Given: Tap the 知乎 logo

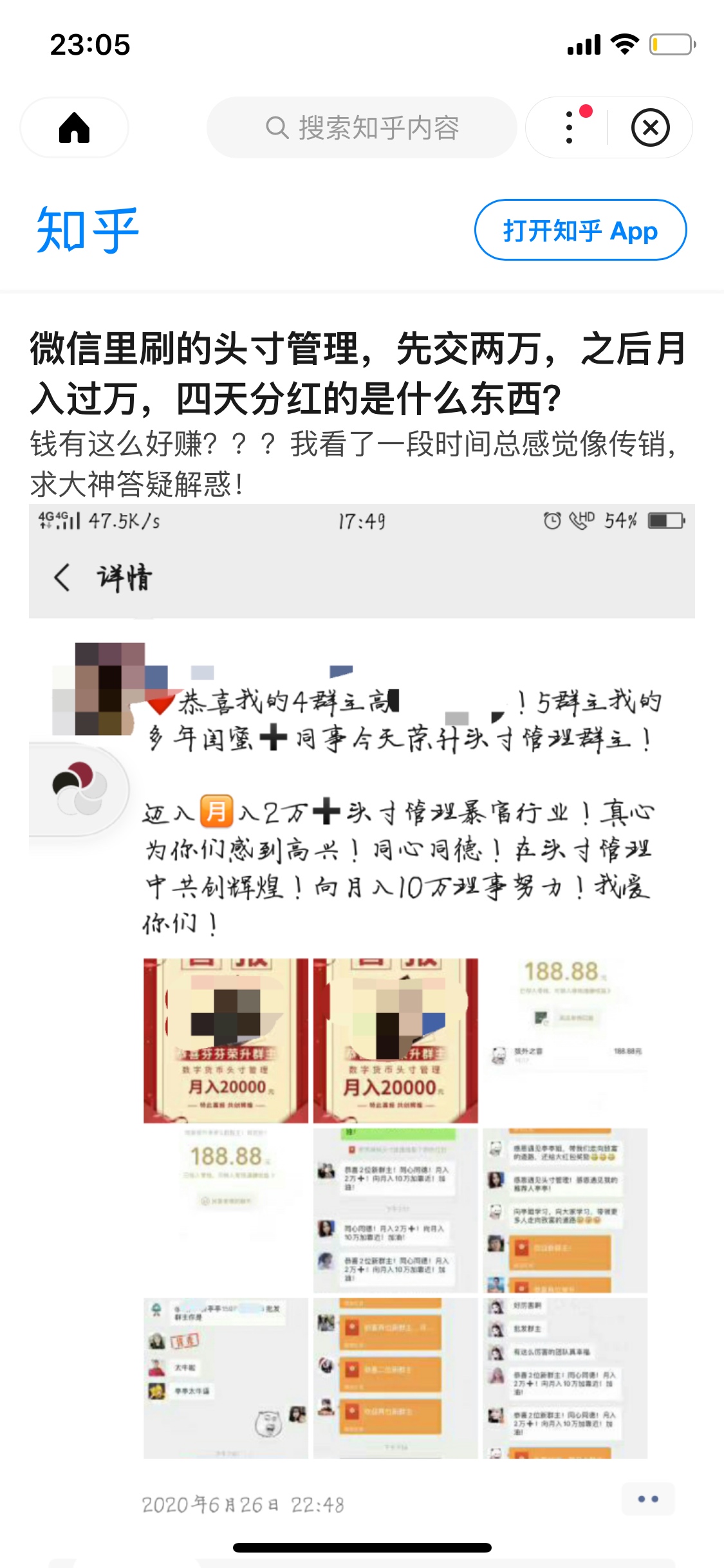Looking at the screenshot, I should pos(88,230).
